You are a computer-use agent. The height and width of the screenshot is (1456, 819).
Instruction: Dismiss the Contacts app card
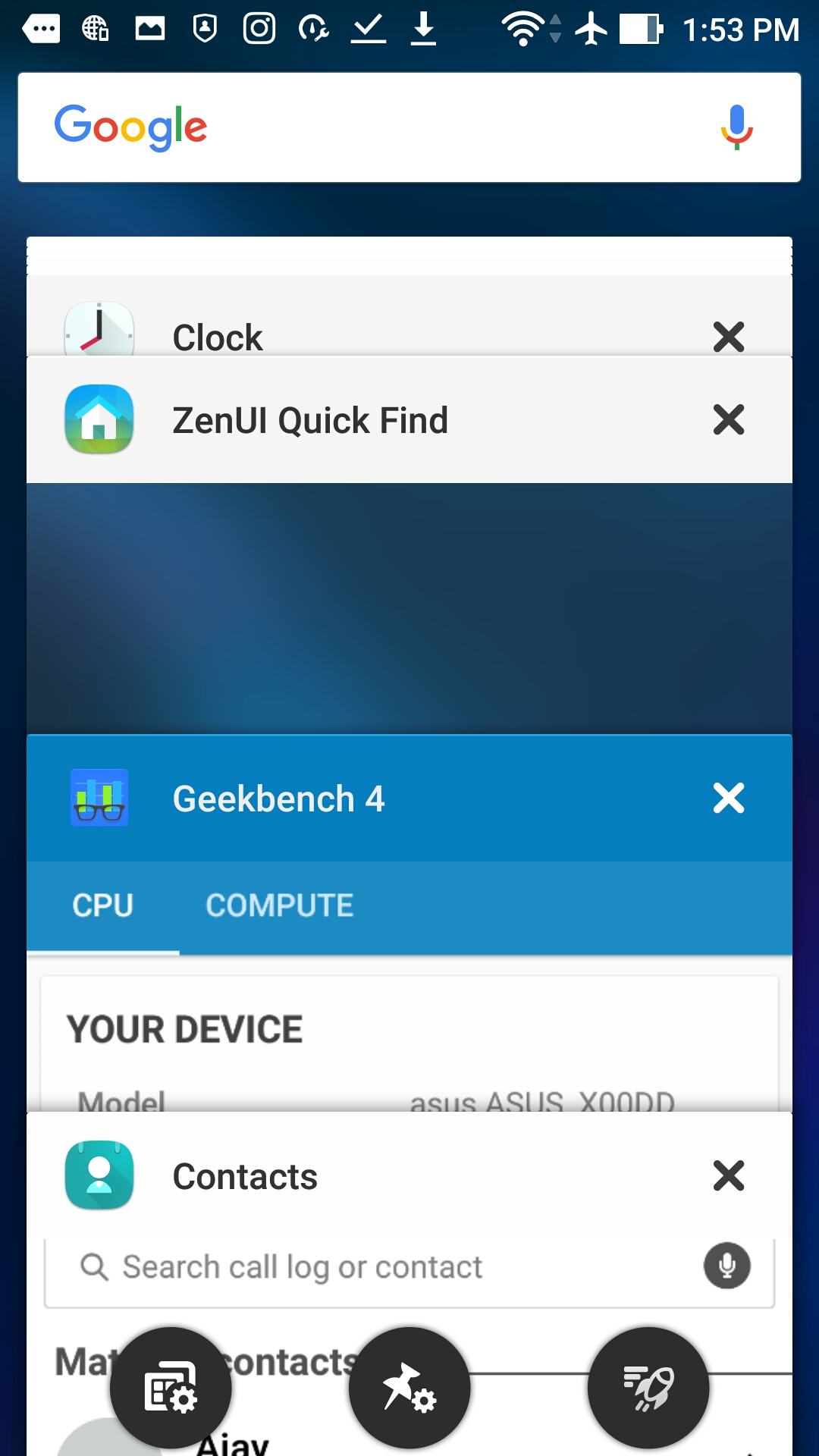(x=729, y=1176)
